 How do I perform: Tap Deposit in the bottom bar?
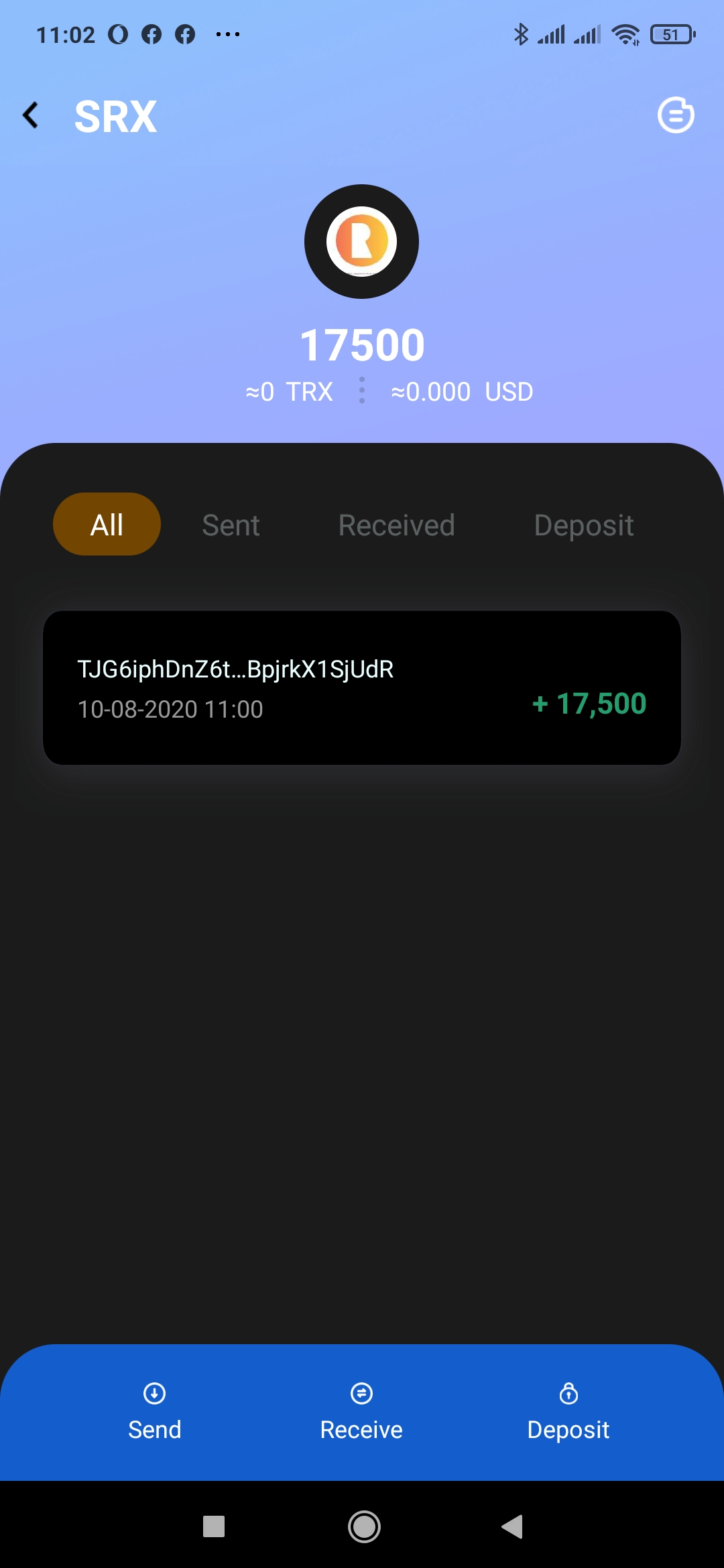568,1413
